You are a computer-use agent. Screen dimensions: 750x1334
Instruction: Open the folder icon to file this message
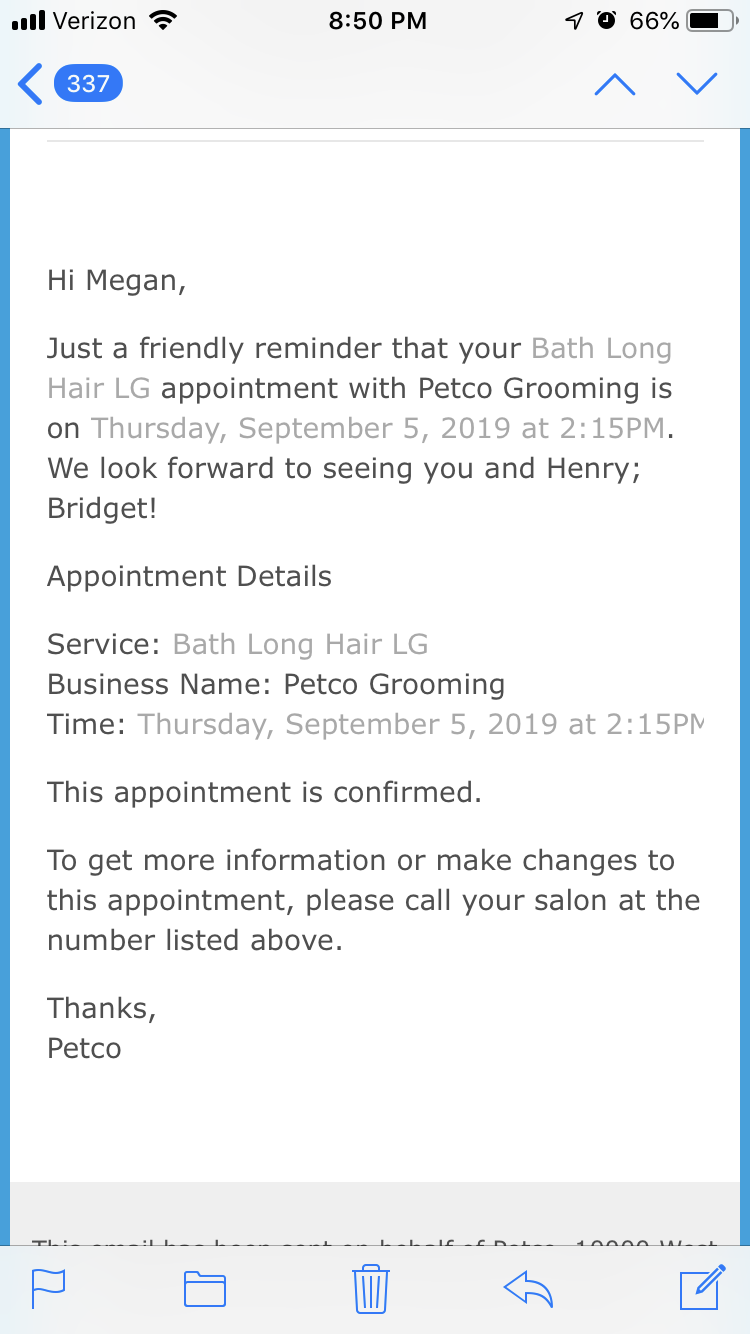[x=205, y=1289]
